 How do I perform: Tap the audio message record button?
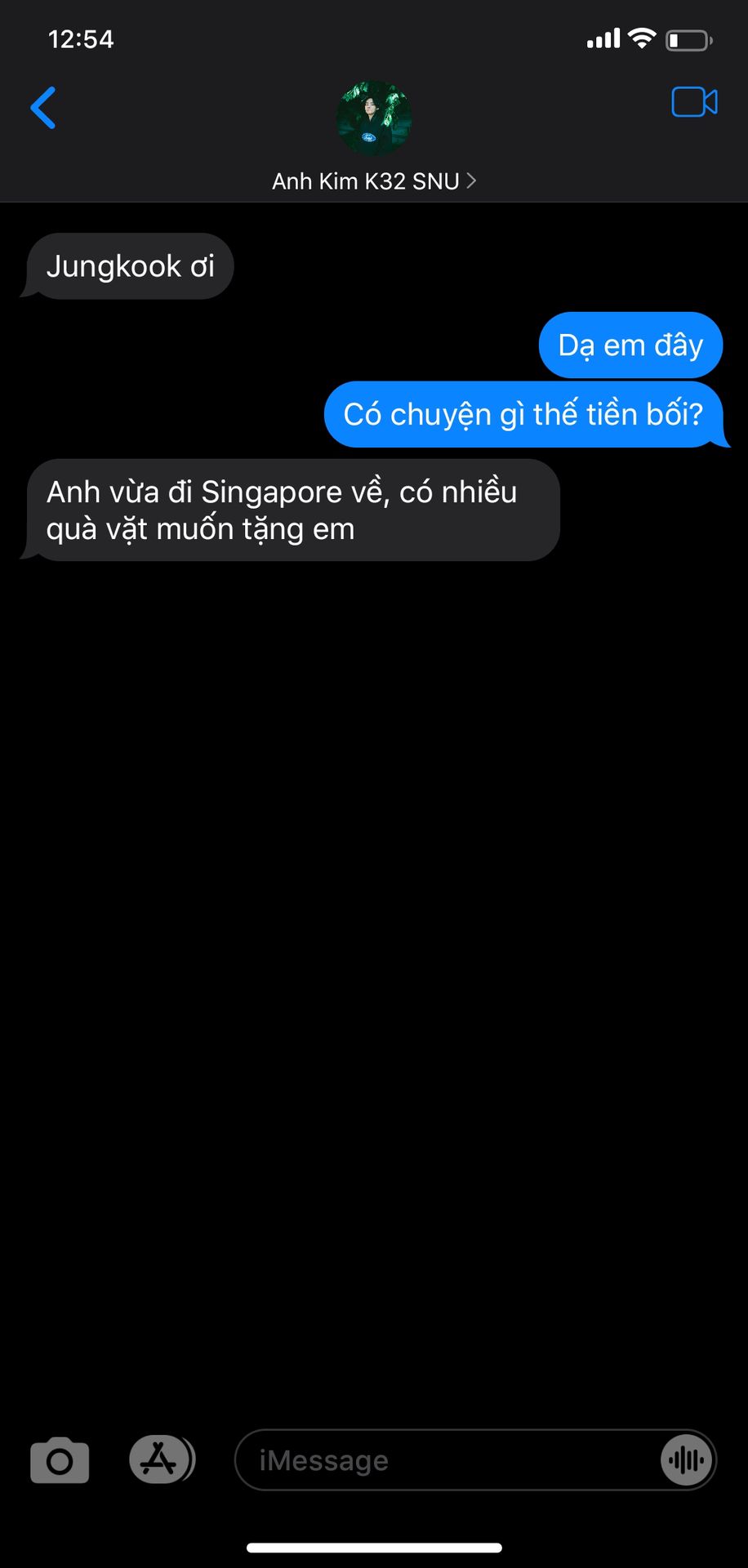686,1460
